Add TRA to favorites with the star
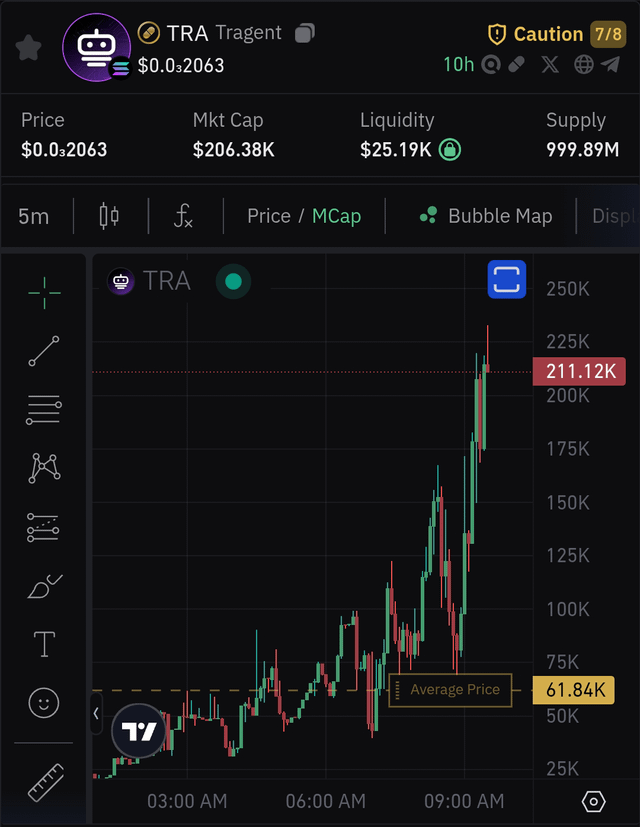 point(28,48)
